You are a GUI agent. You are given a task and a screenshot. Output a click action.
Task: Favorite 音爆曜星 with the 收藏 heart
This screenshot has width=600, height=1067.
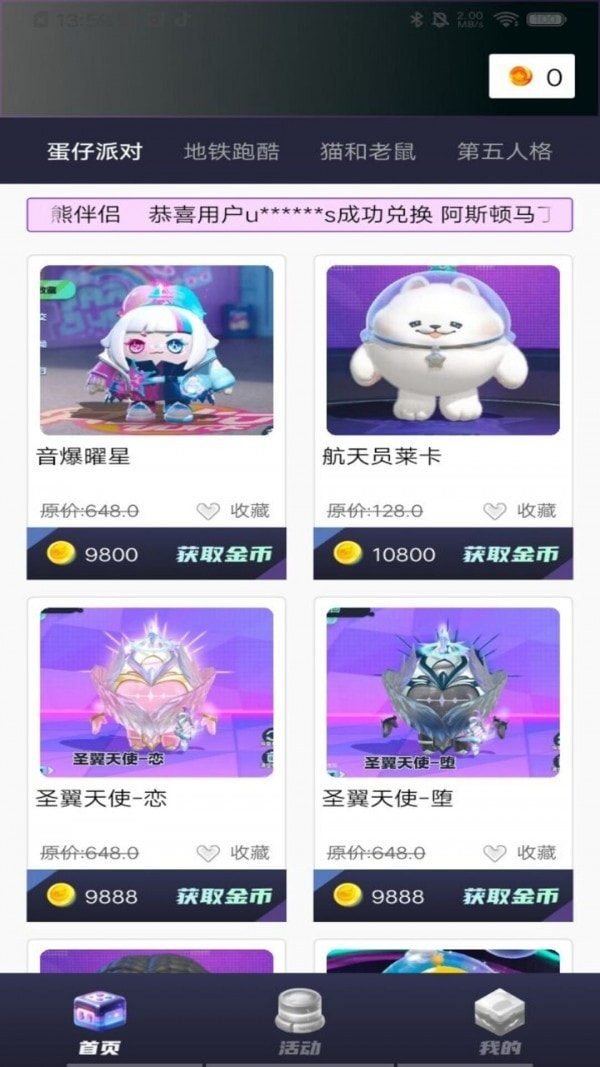pyautogui.click(x=233, y=511)
